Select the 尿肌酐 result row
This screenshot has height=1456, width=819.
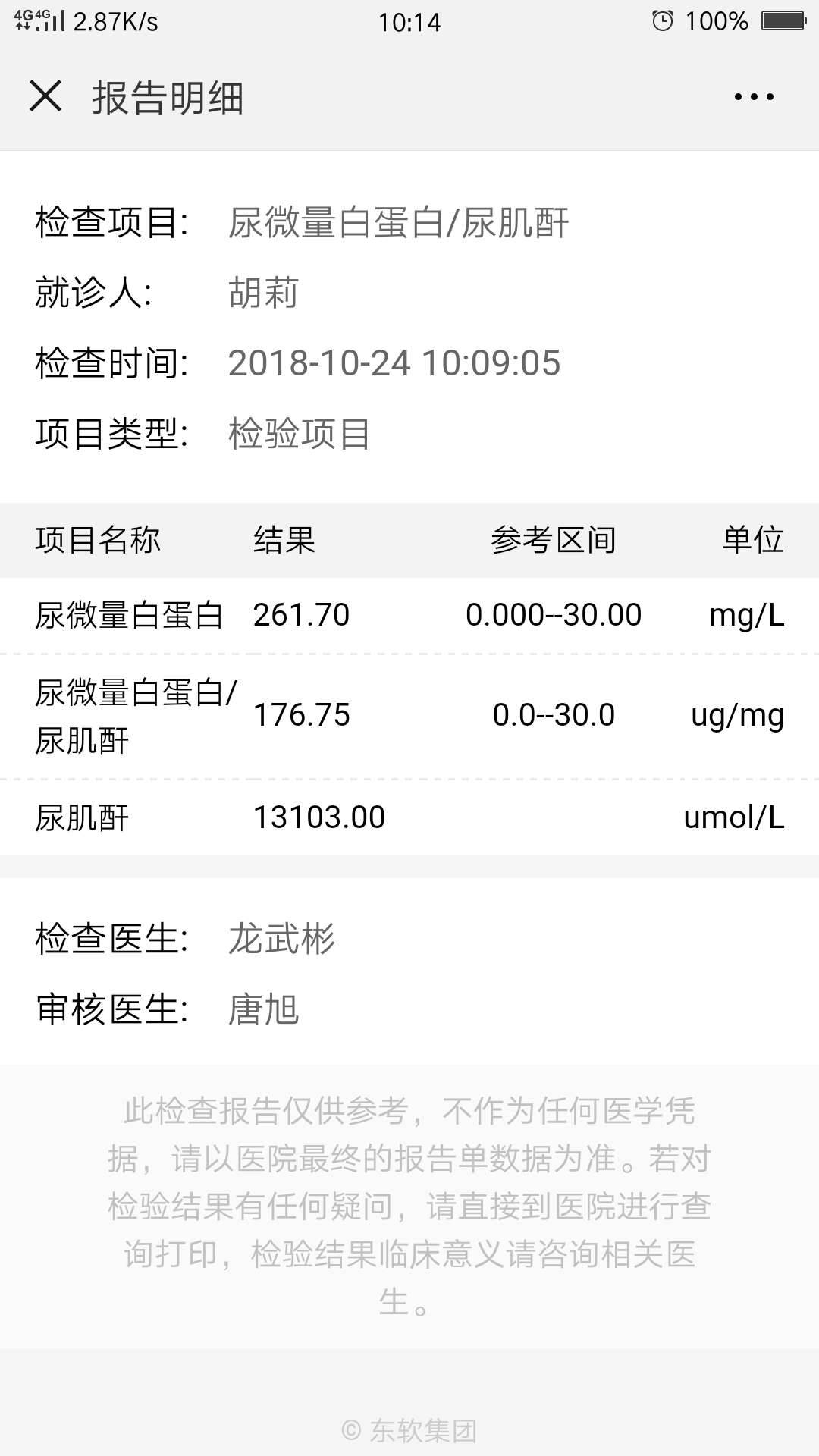[x=409, y=817]
